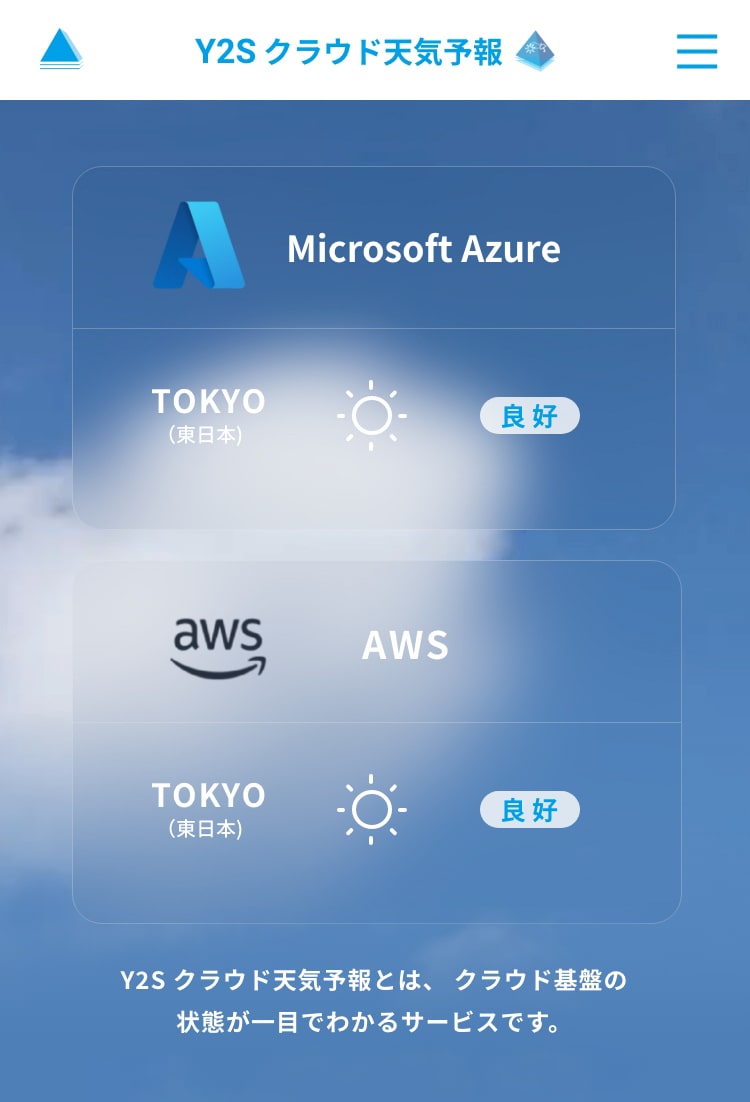Expand the Microsoft Azure card header

[x=375, y=248]
